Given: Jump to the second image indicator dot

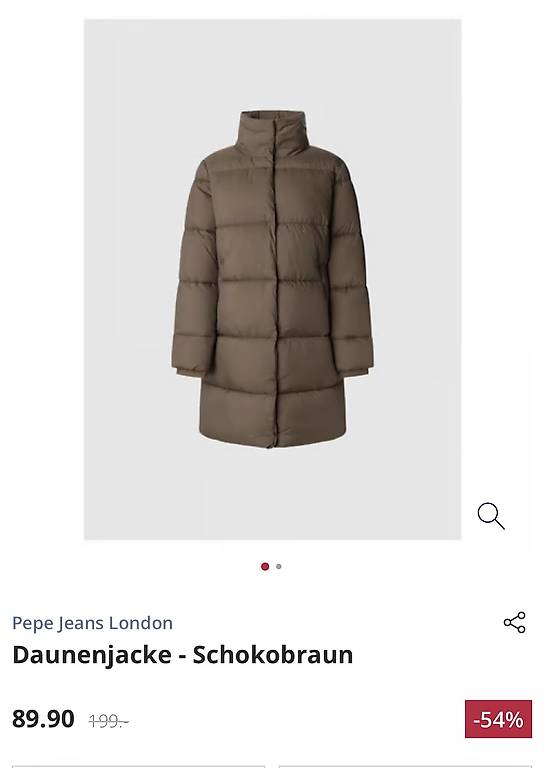Looking at the screenshot, I should tap(279, 567).
